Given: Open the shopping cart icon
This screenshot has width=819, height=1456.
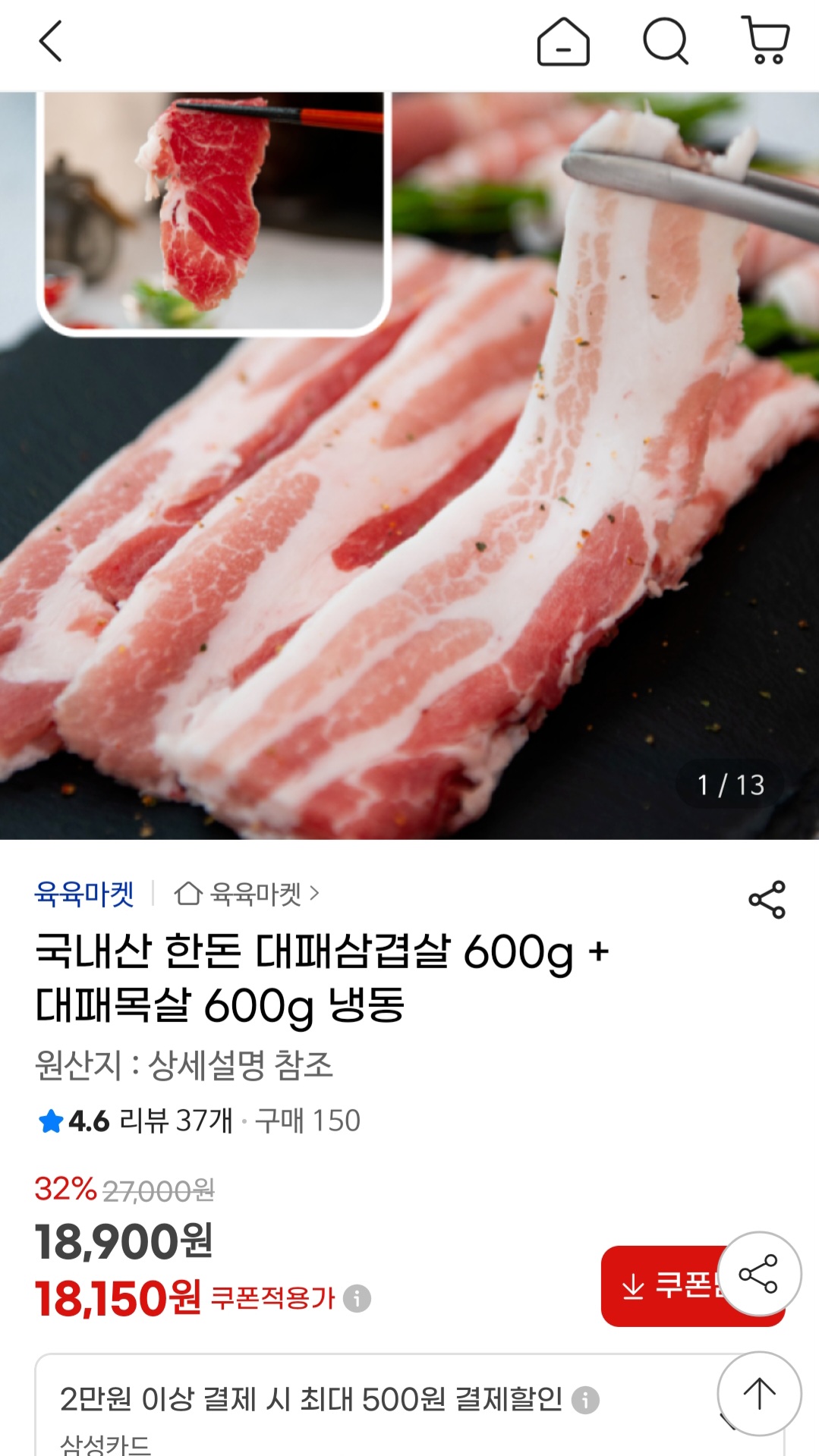Looking at the screenshot, I should pos(767,43).
